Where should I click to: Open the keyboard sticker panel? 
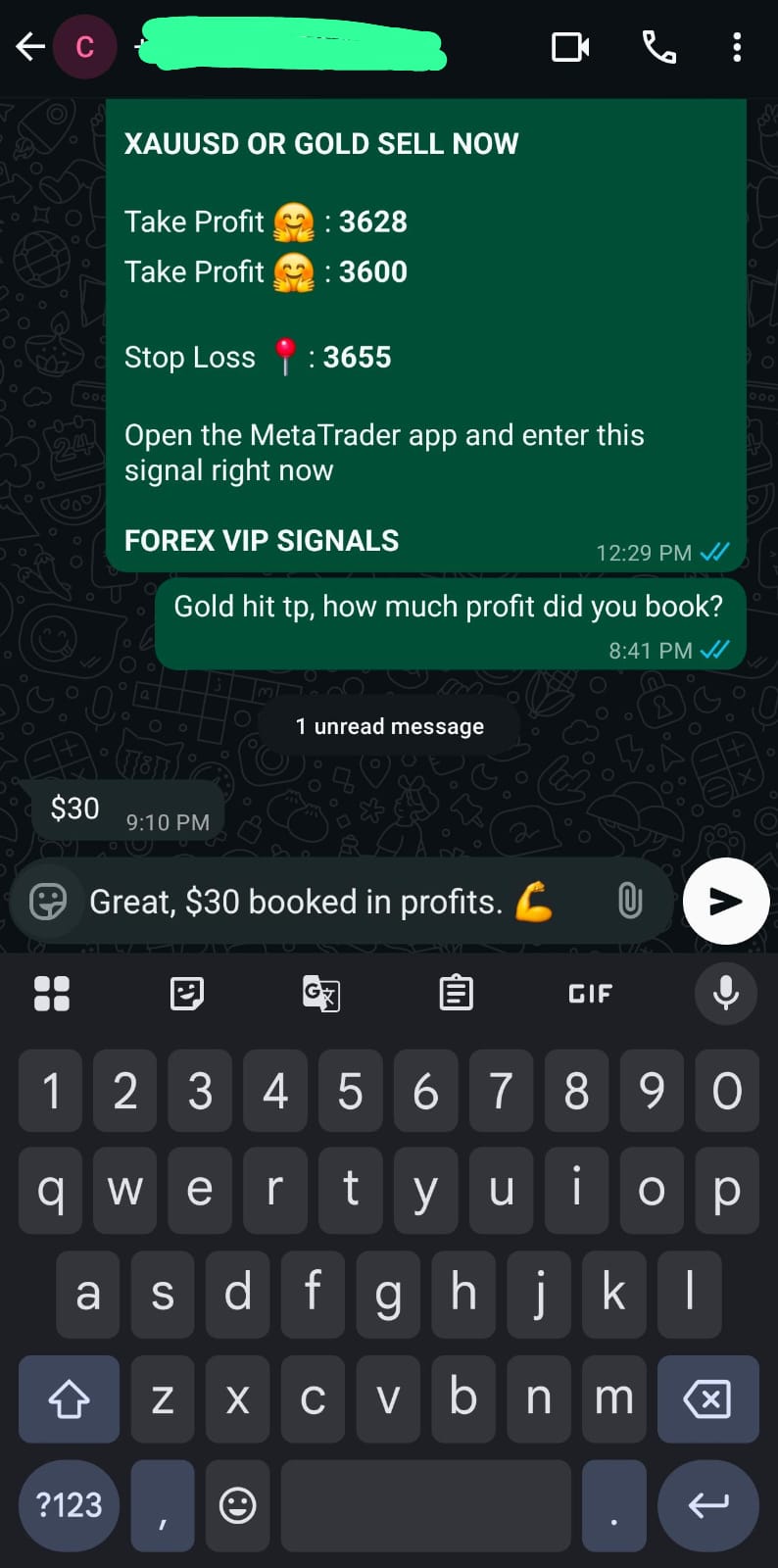click(x=186, y=994)
